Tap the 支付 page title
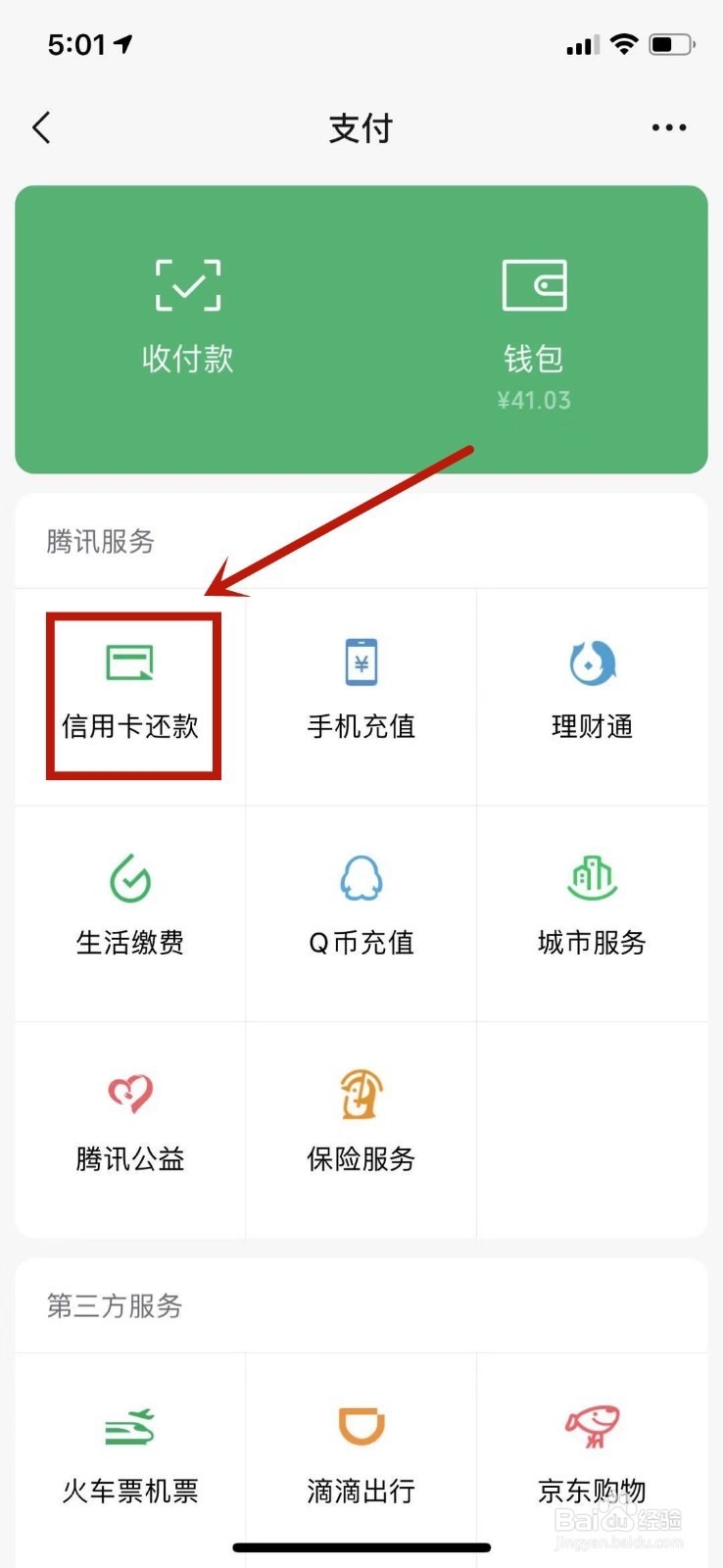This screenshot has height=1568, width=723. point(361,127)
